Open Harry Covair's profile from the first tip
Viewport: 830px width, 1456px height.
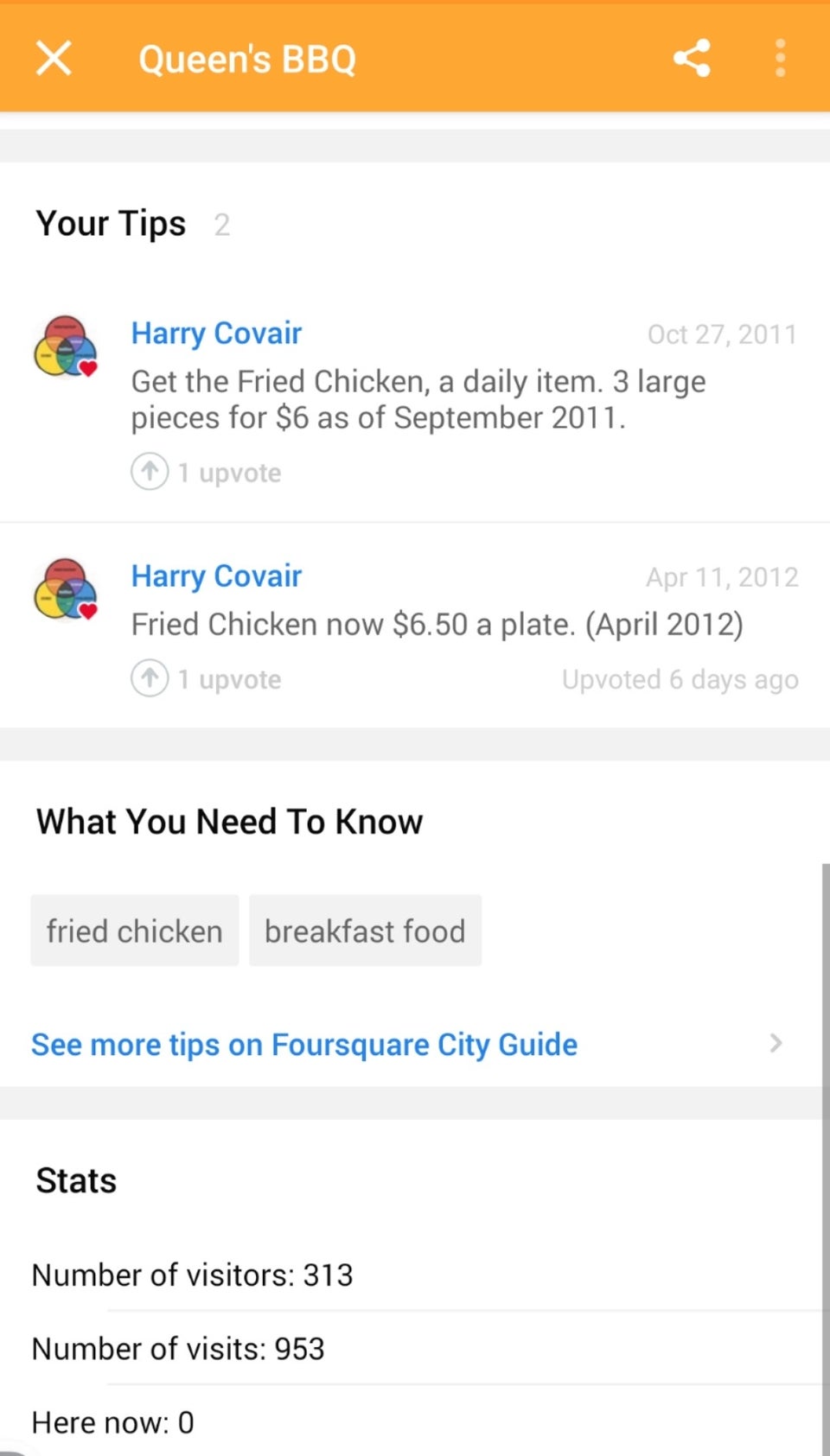215,334
